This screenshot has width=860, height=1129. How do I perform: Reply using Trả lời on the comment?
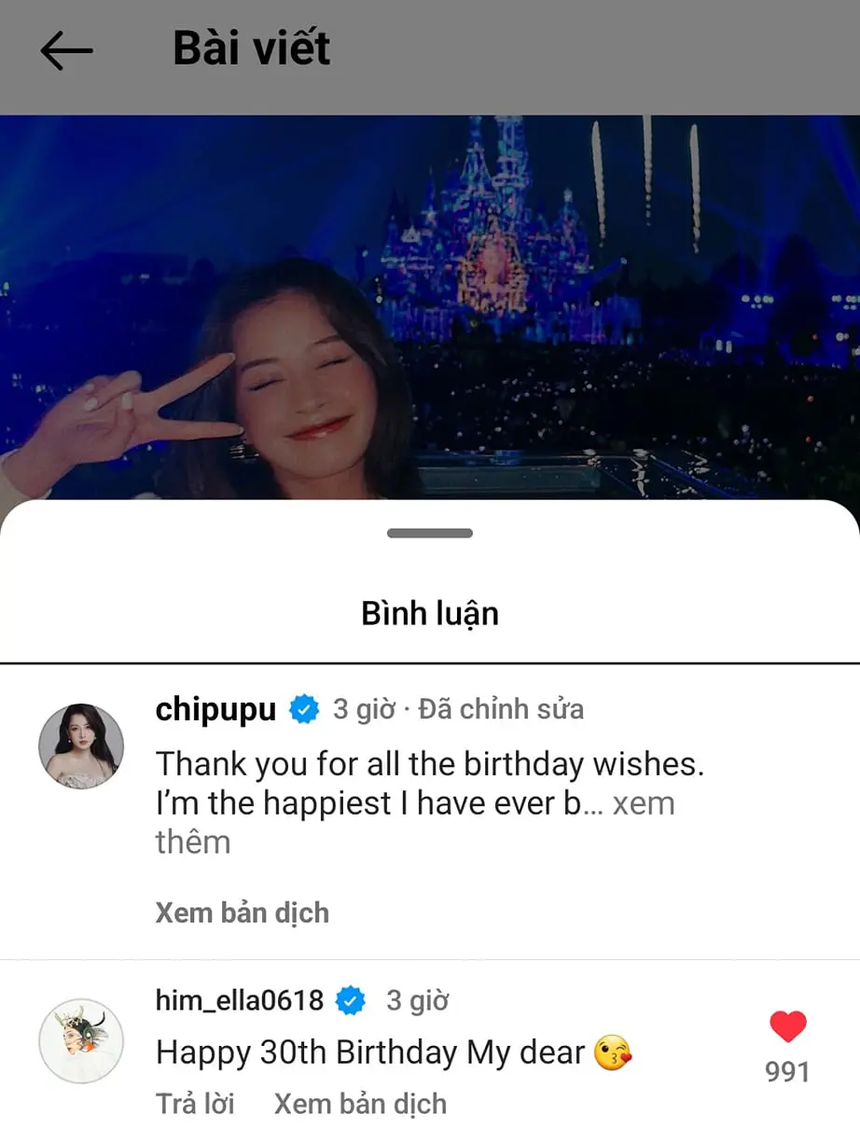click(193, 1103)
